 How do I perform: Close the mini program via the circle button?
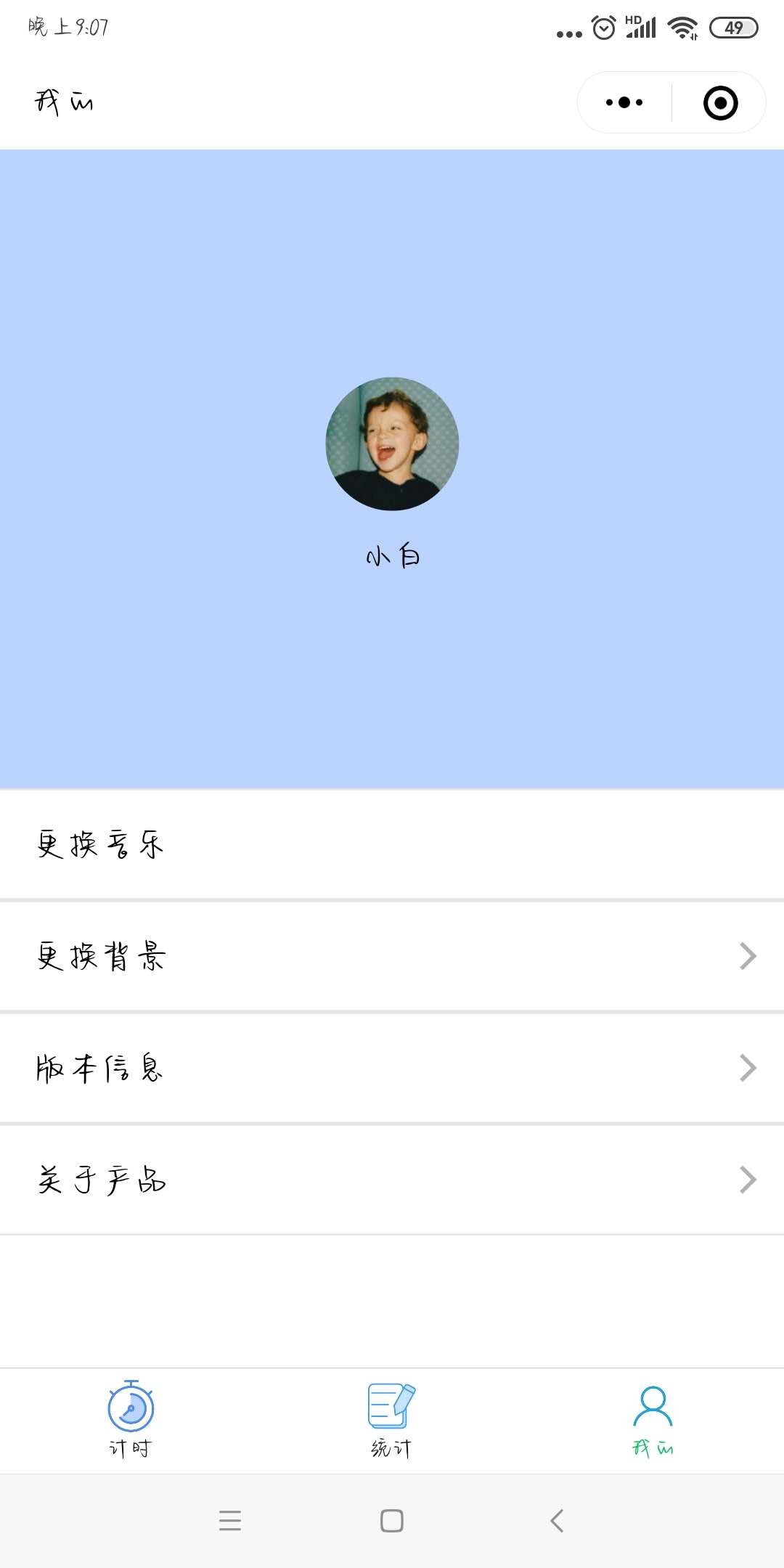[720, 102]
